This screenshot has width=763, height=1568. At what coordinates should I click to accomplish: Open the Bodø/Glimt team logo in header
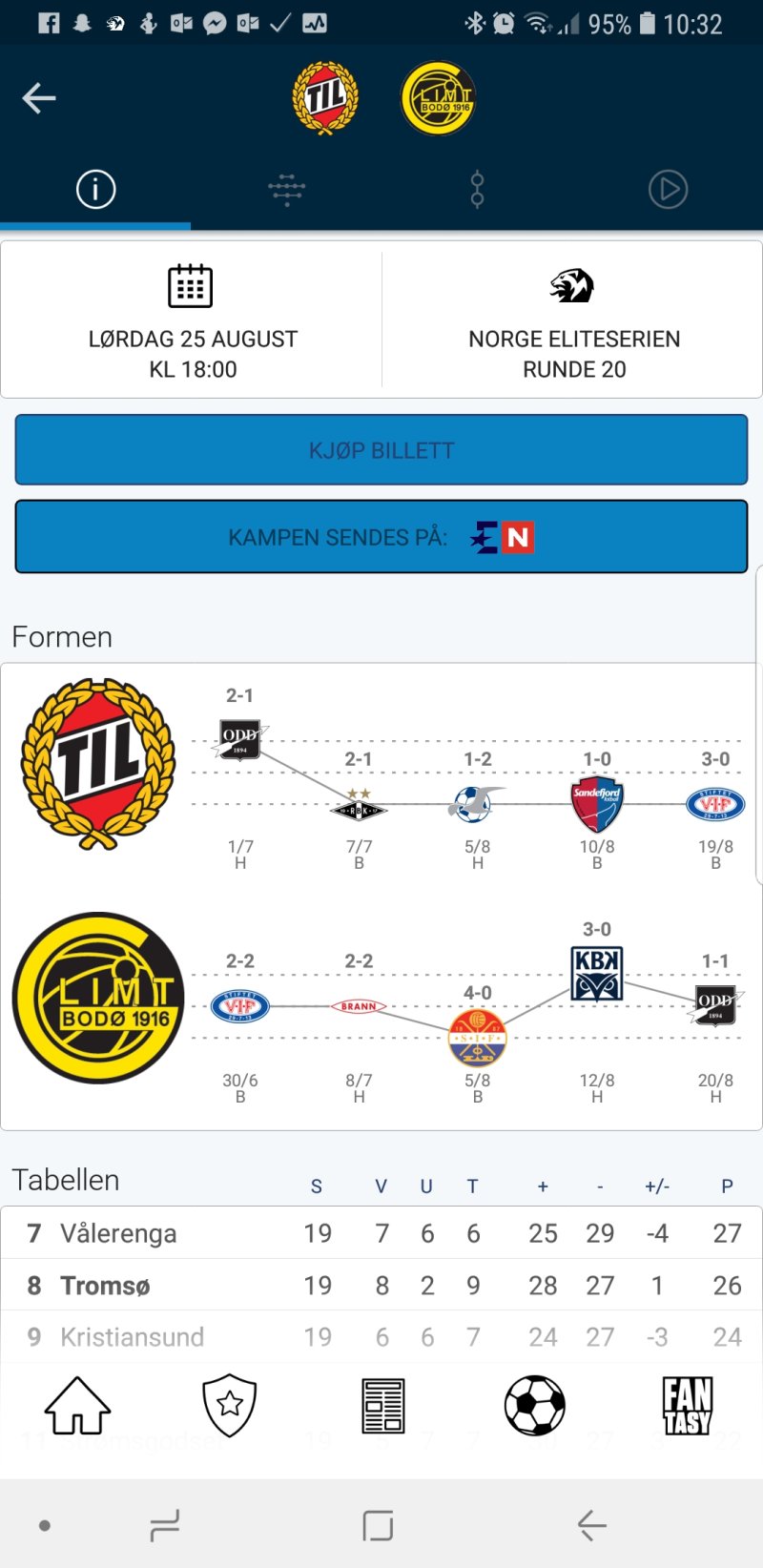coord(438,98)
